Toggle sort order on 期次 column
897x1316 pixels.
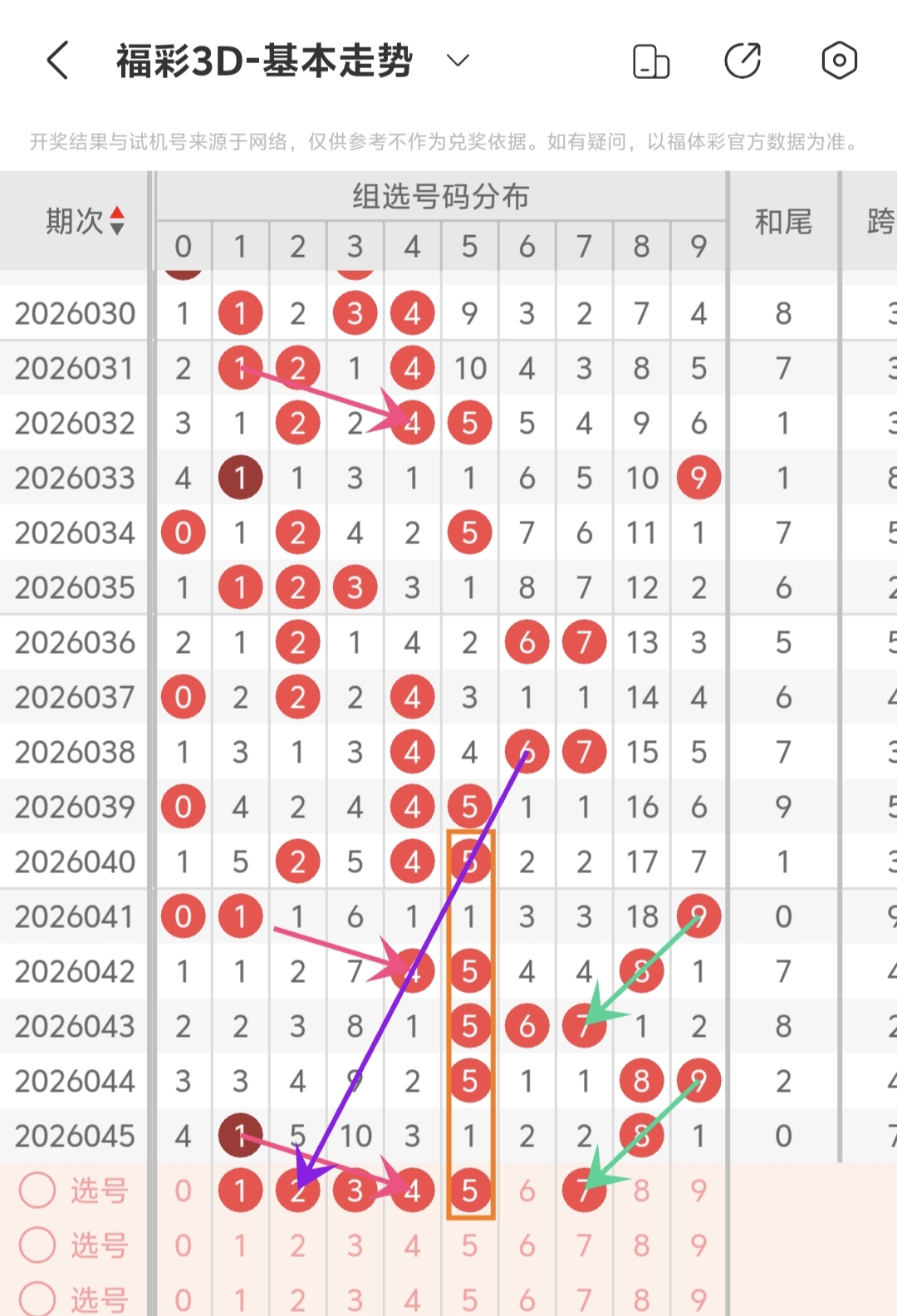pos(117,221)
